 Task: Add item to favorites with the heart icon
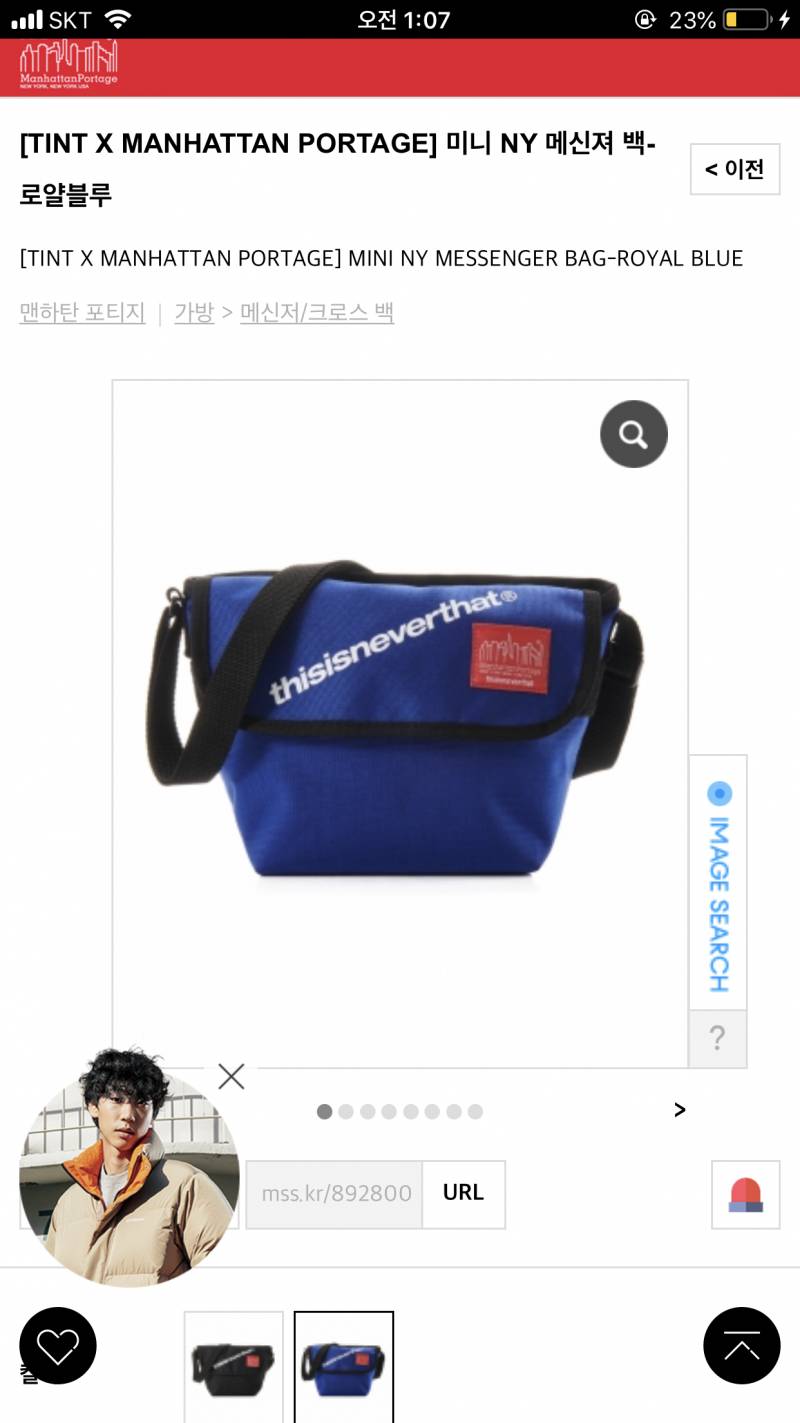click(57, 1346)
